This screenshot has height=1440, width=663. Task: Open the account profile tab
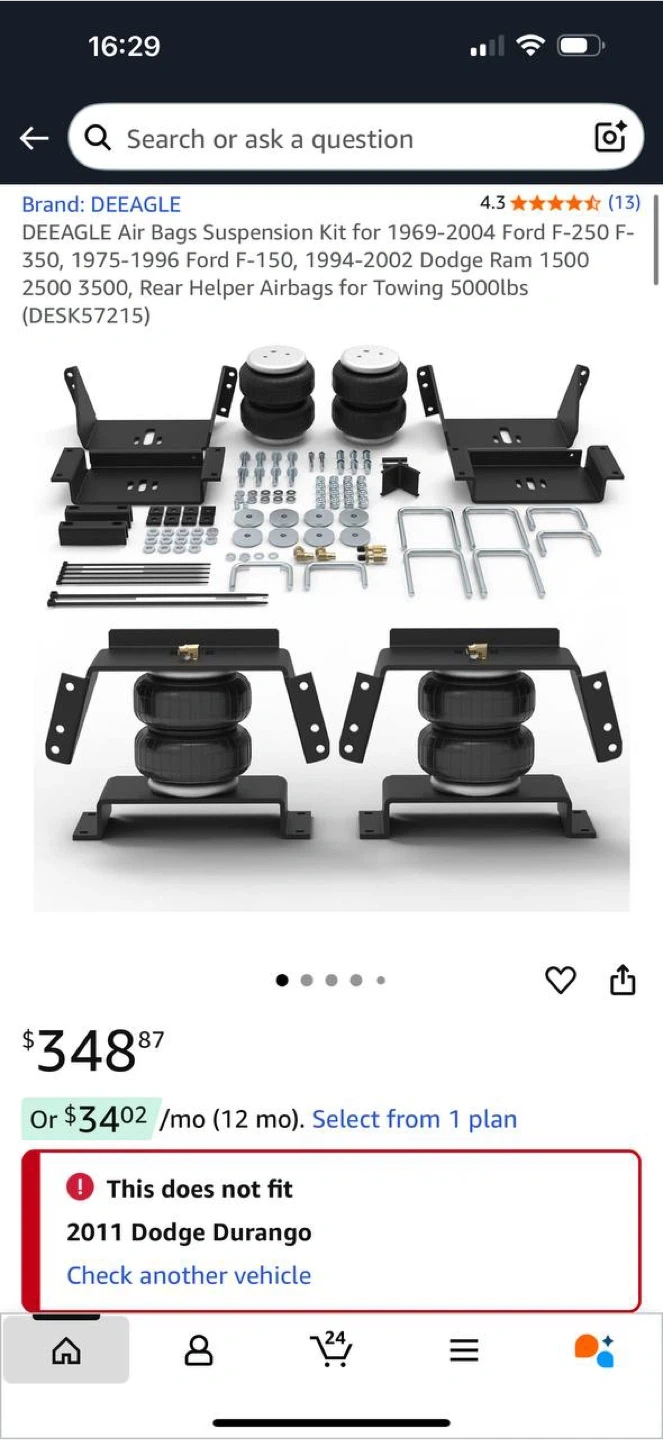click(x=199, y=1351)
